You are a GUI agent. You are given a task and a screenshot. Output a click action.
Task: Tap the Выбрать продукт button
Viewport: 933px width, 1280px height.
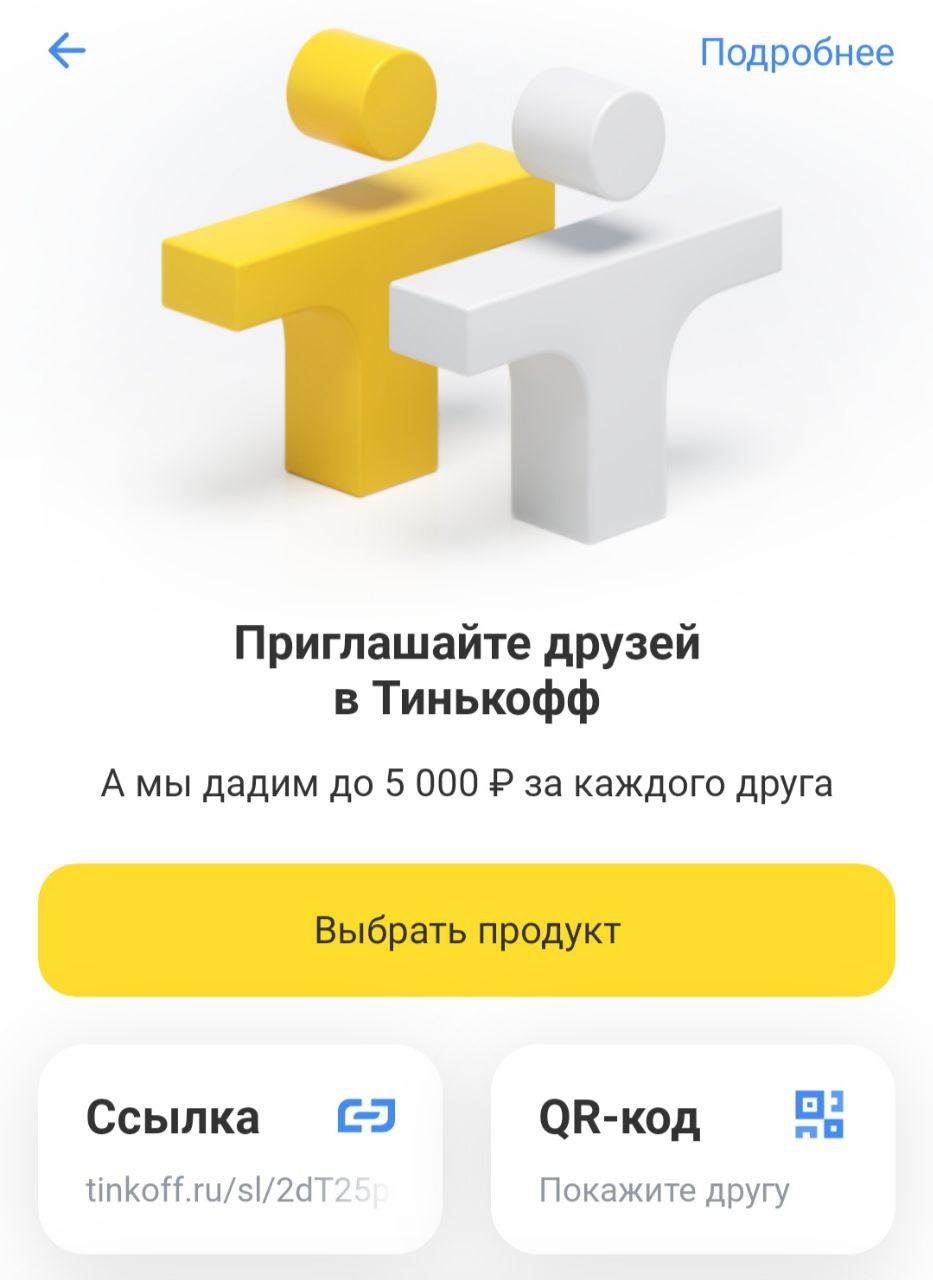click(466, 930)
